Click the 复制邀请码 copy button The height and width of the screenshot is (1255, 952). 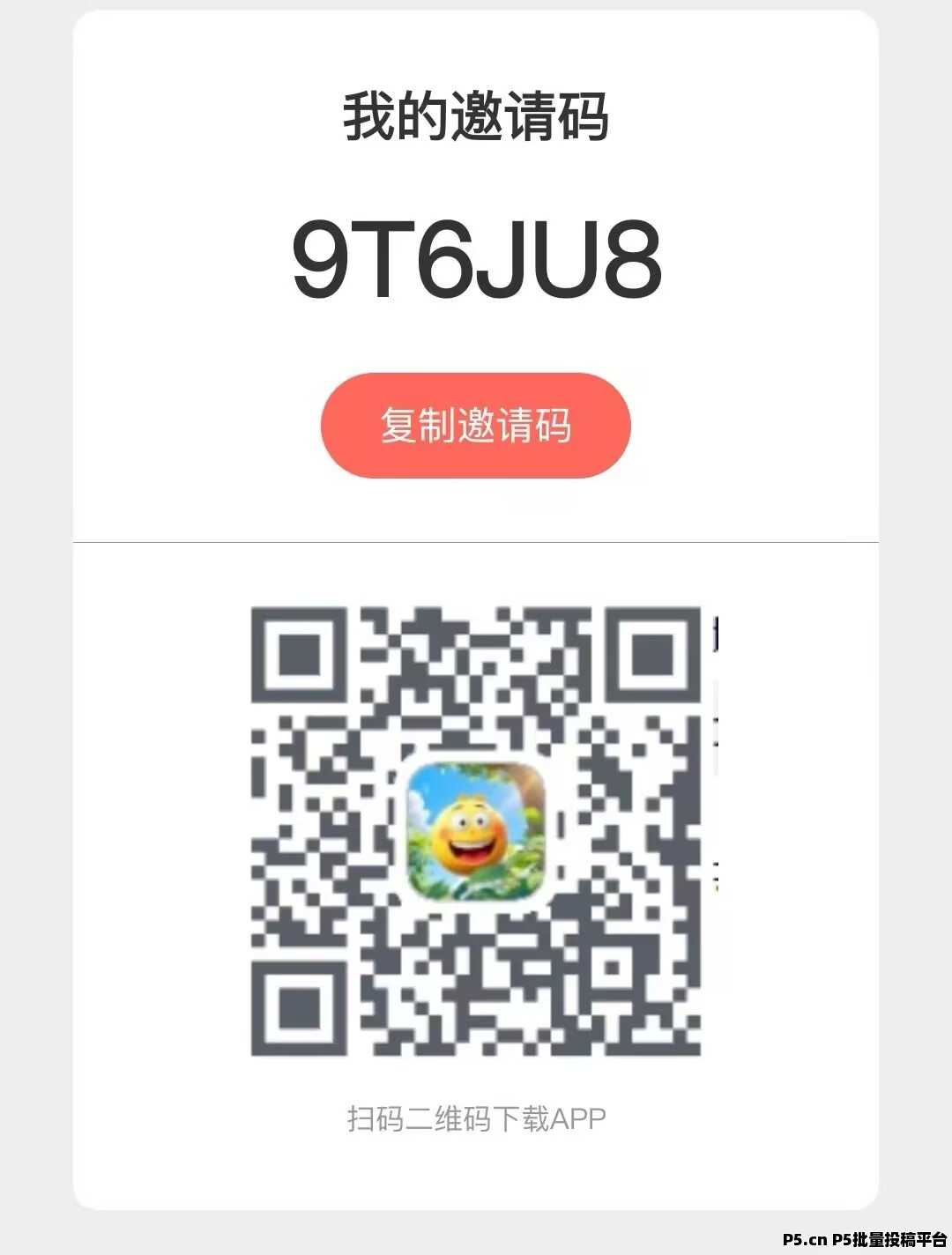tap(476, 426)
